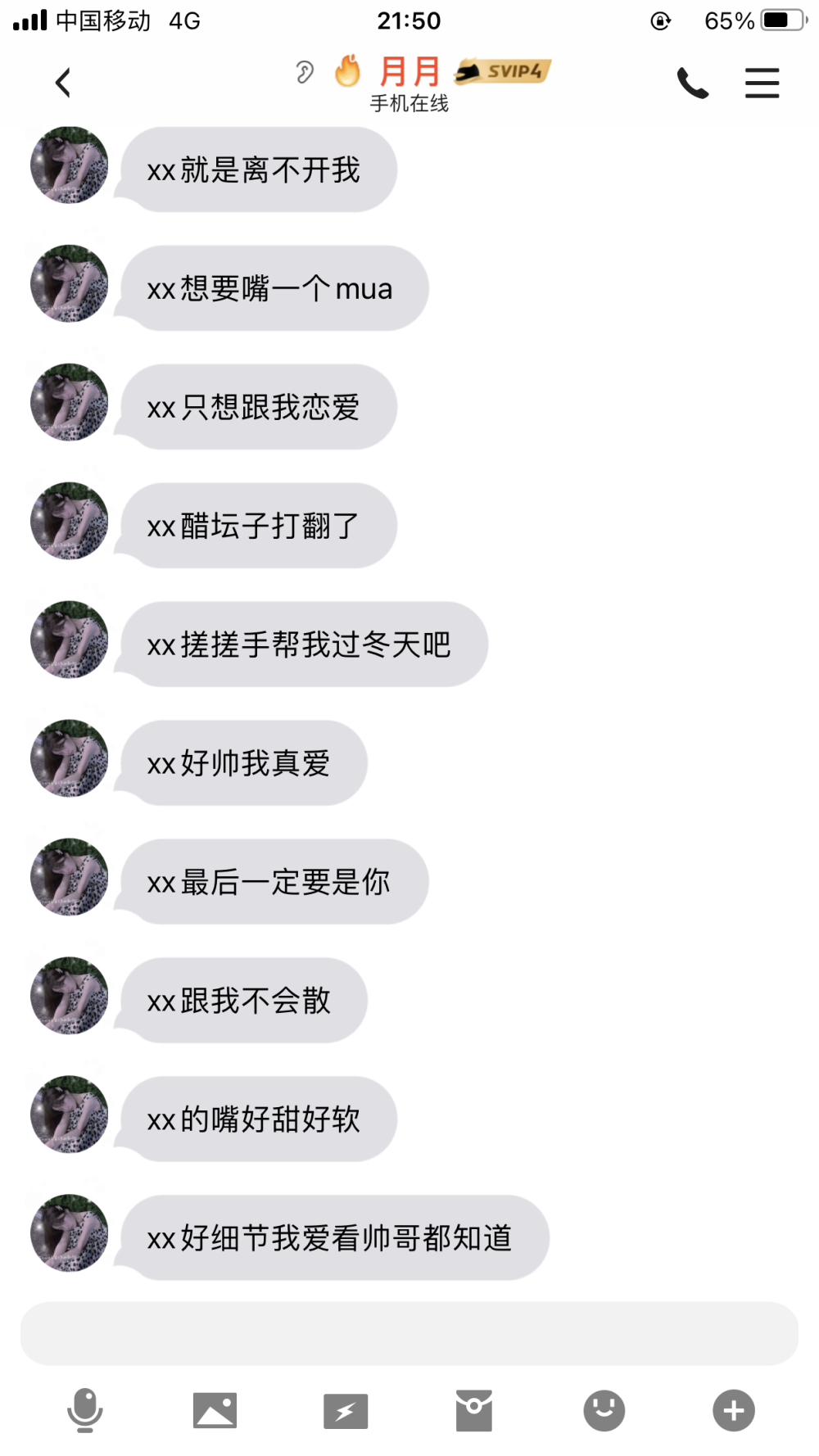The height and width of the screenshot is (1456, 819).
Task: Open avatar next to "xx就是离不开我"
Action: [70, 165]
